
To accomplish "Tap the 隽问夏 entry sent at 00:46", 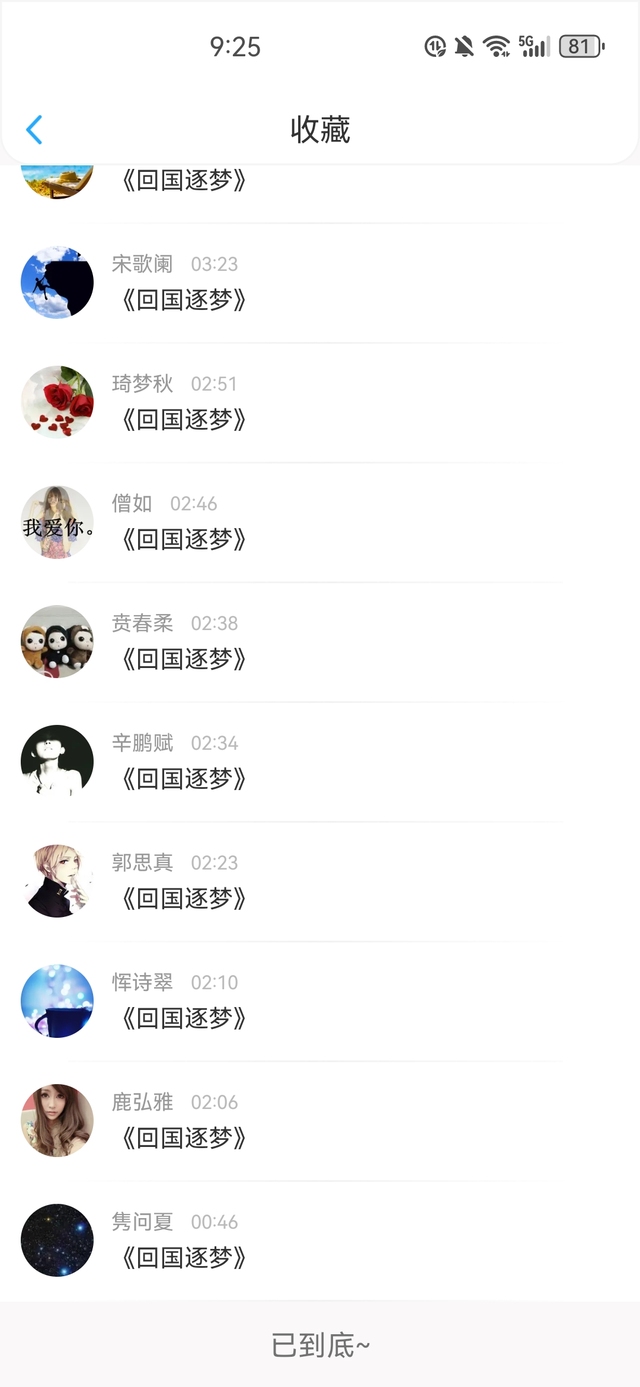I will pos(184,1257).
